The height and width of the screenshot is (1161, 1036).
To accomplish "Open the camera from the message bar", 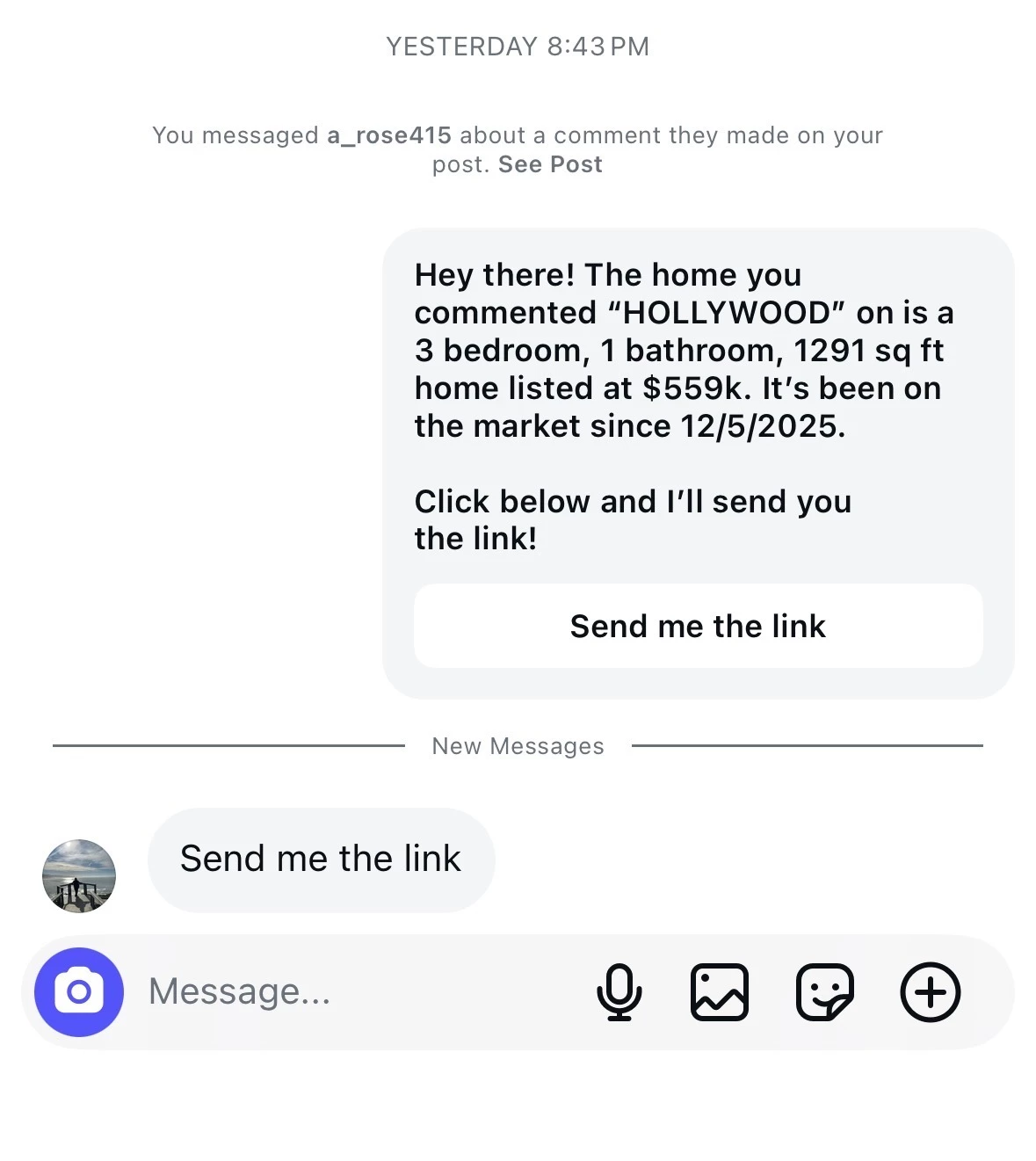I will tap(79, 991).
